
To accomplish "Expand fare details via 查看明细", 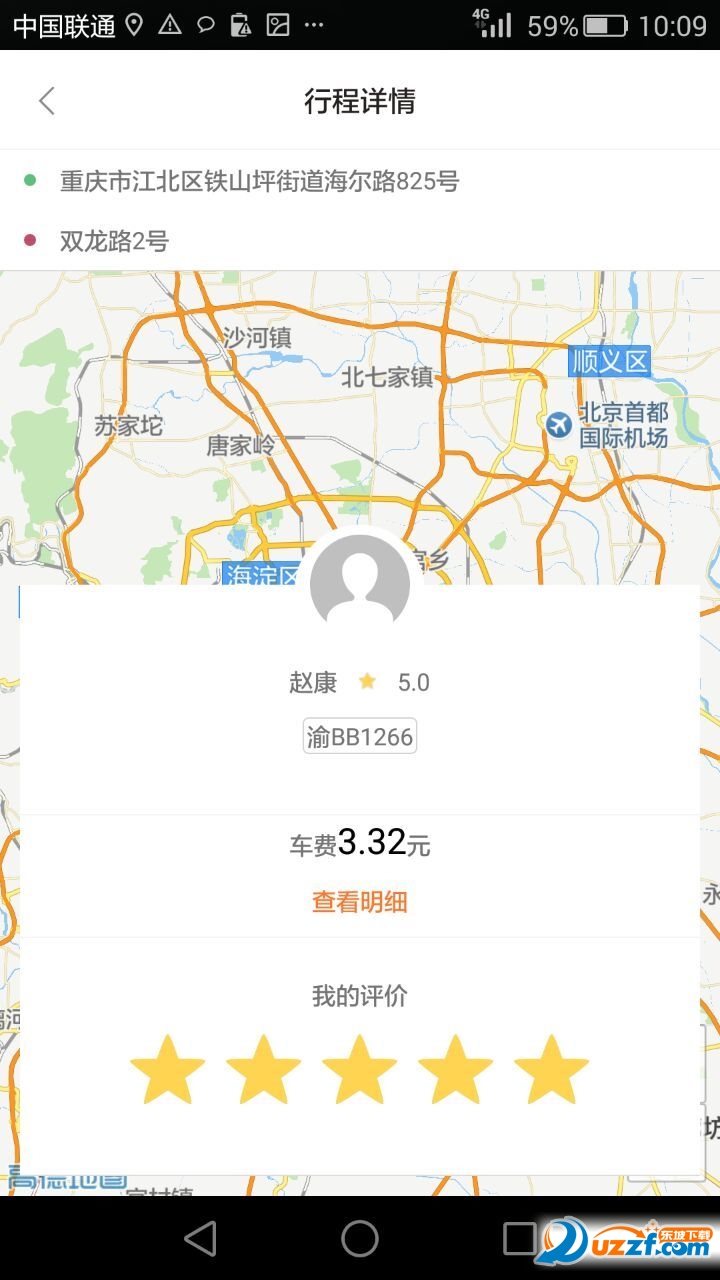I will coord(359,901).
